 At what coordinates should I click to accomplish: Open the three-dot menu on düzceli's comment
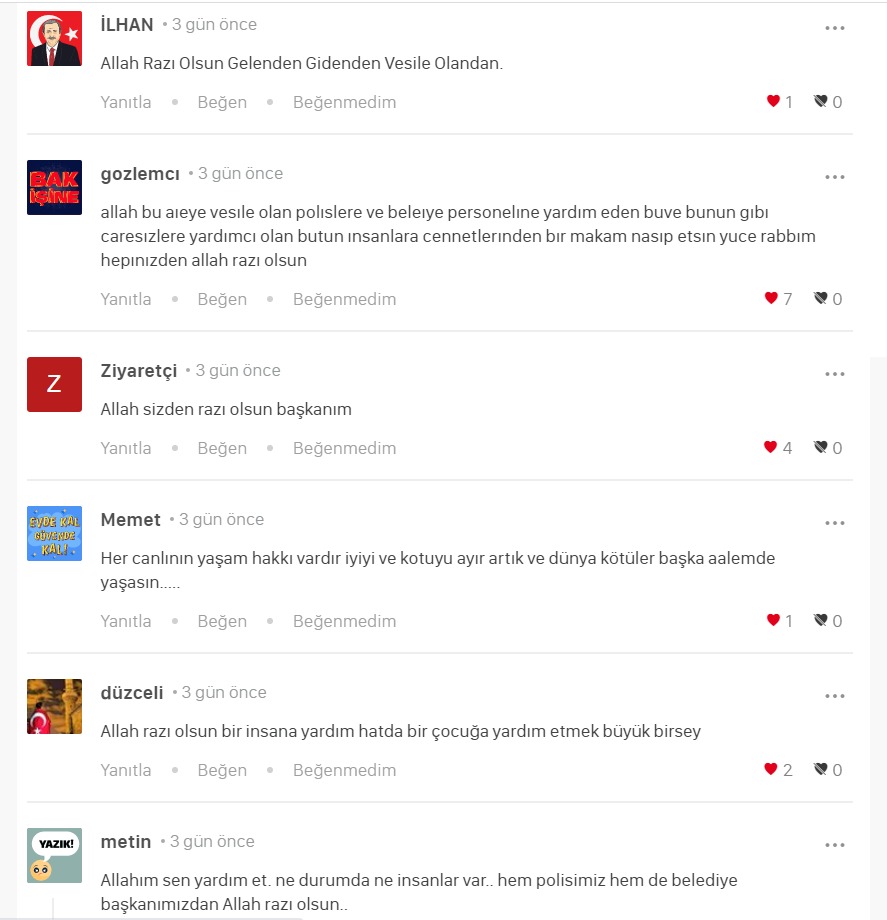pos(835,696)
